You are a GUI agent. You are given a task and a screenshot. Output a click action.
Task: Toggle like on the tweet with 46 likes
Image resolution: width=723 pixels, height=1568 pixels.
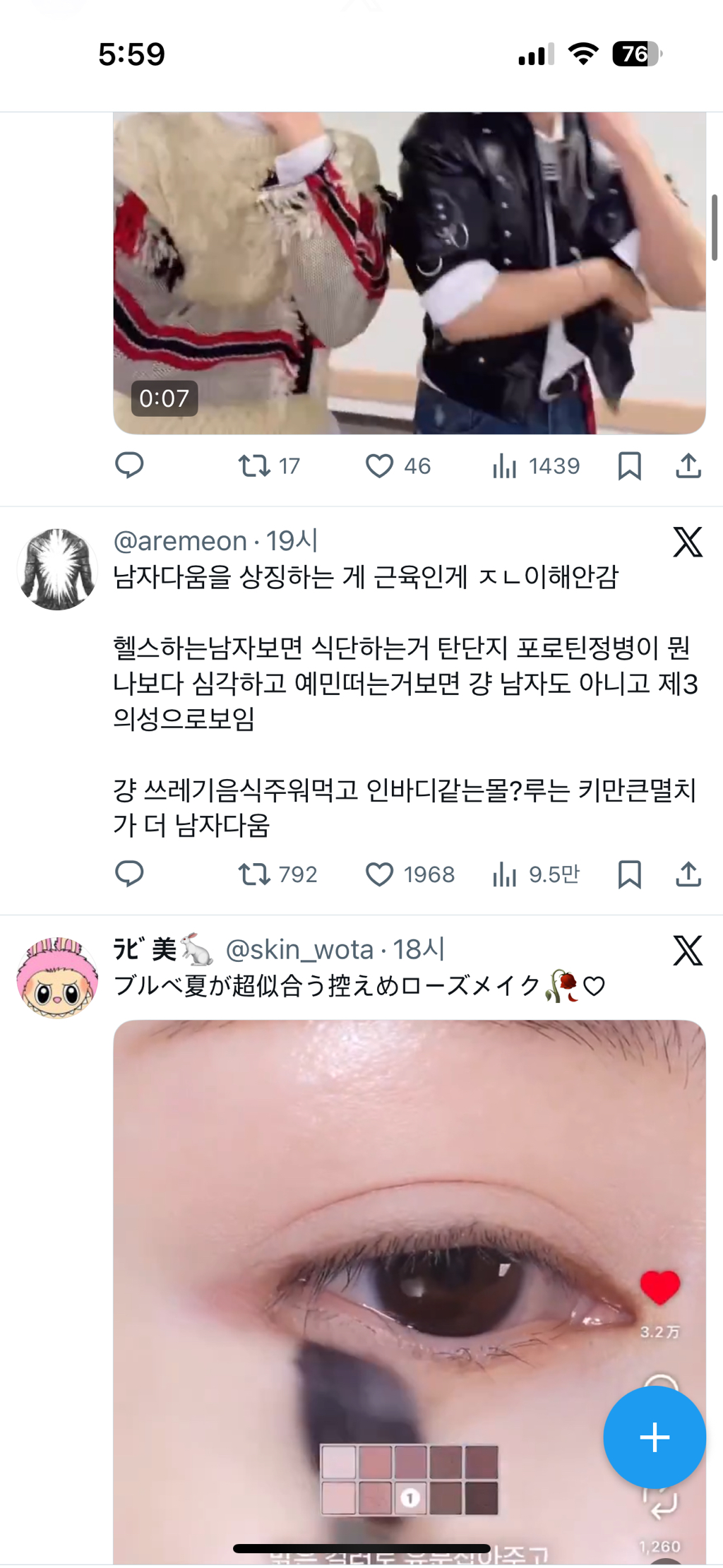381,465
